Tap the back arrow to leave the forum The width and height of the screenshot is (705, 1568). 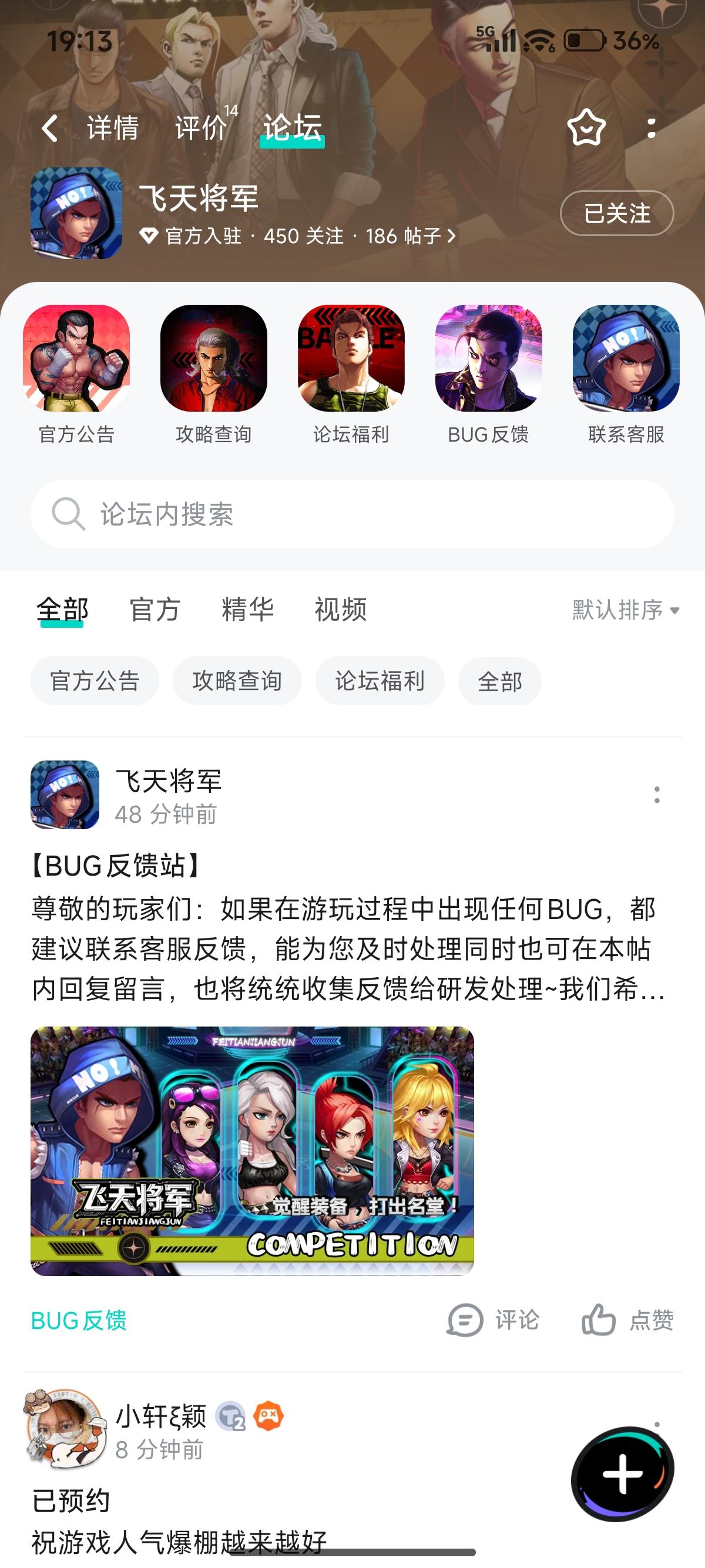(x=51, y=127)
